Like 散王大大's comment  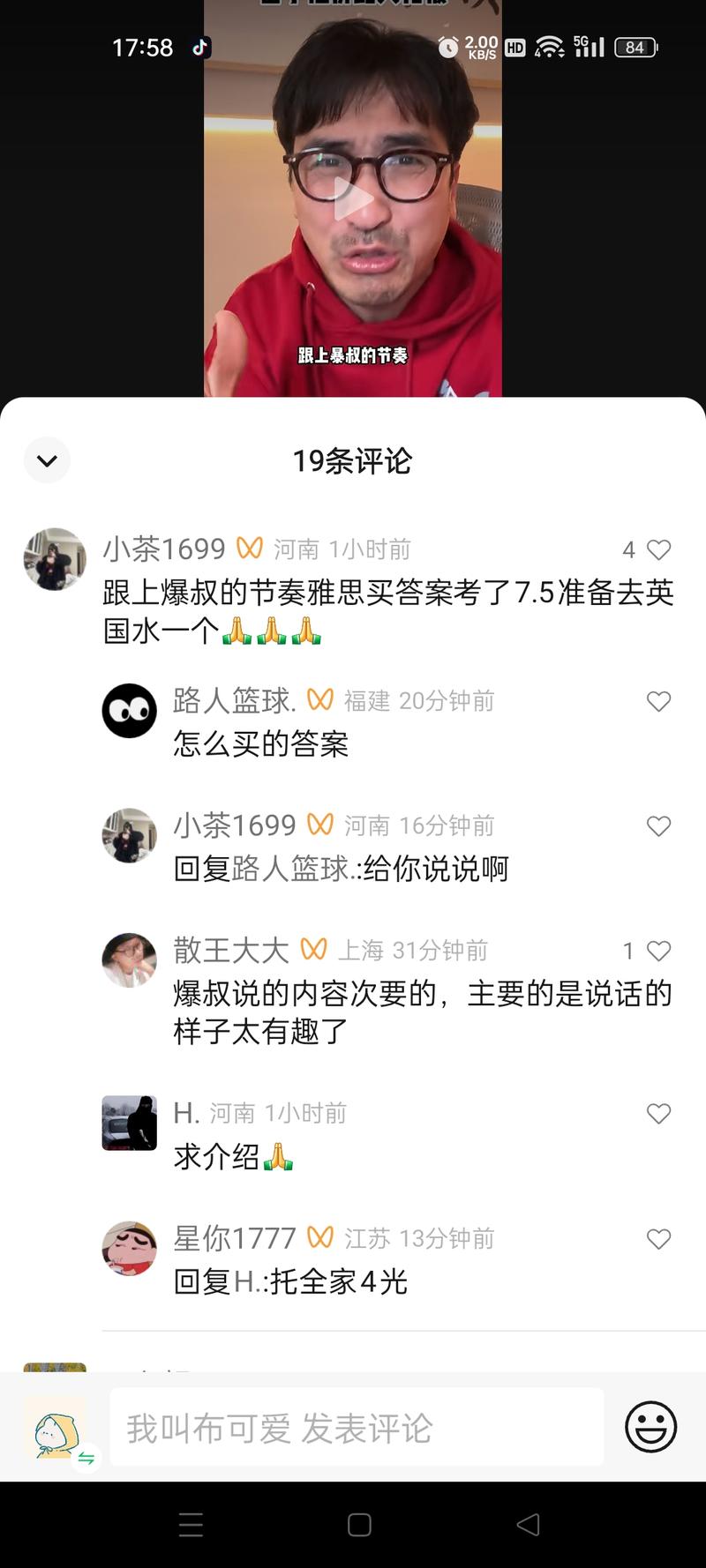pos(658,951)
